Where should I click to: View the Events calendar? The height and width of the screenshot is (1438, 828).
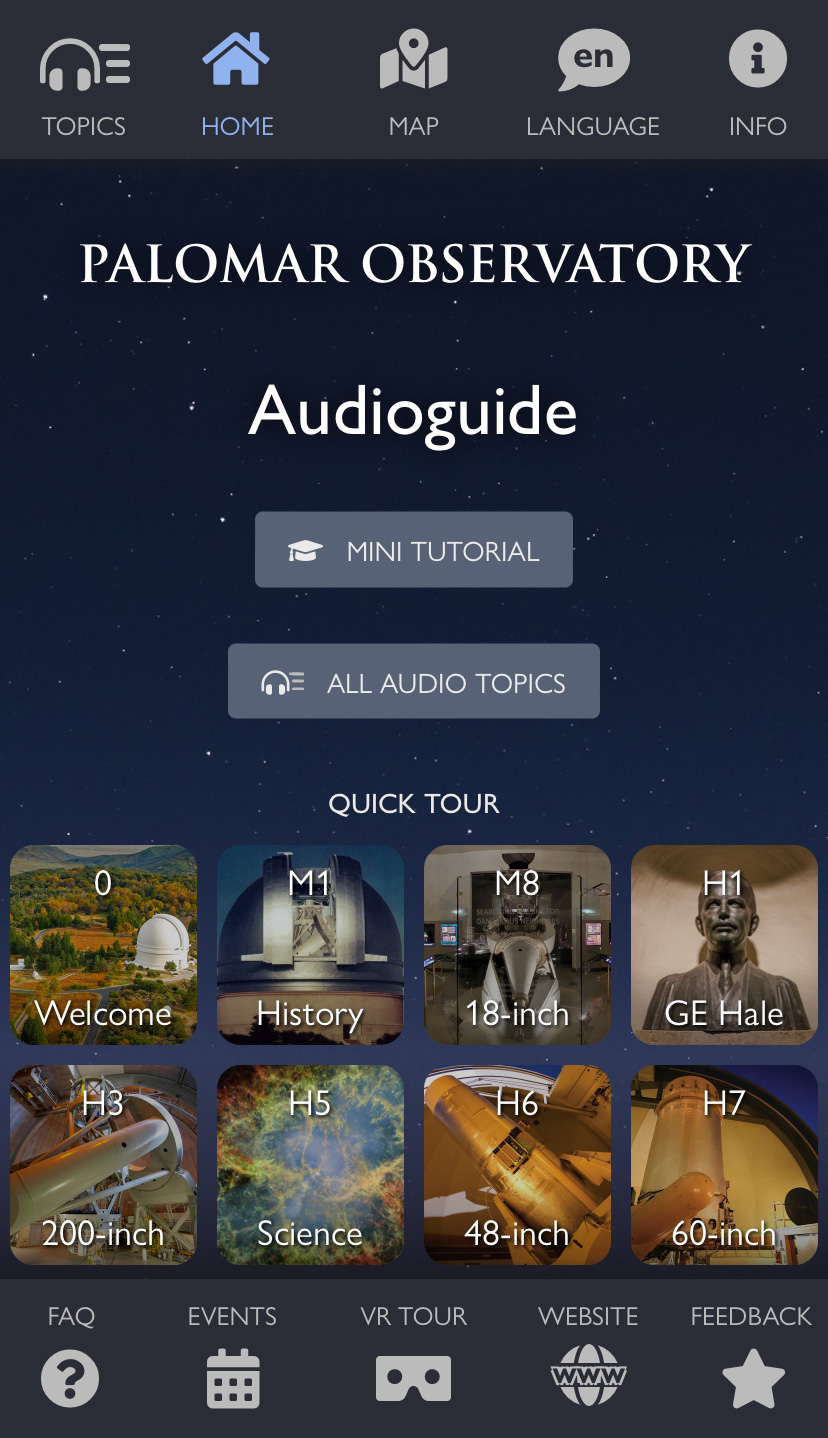(x=233, y=1360)
